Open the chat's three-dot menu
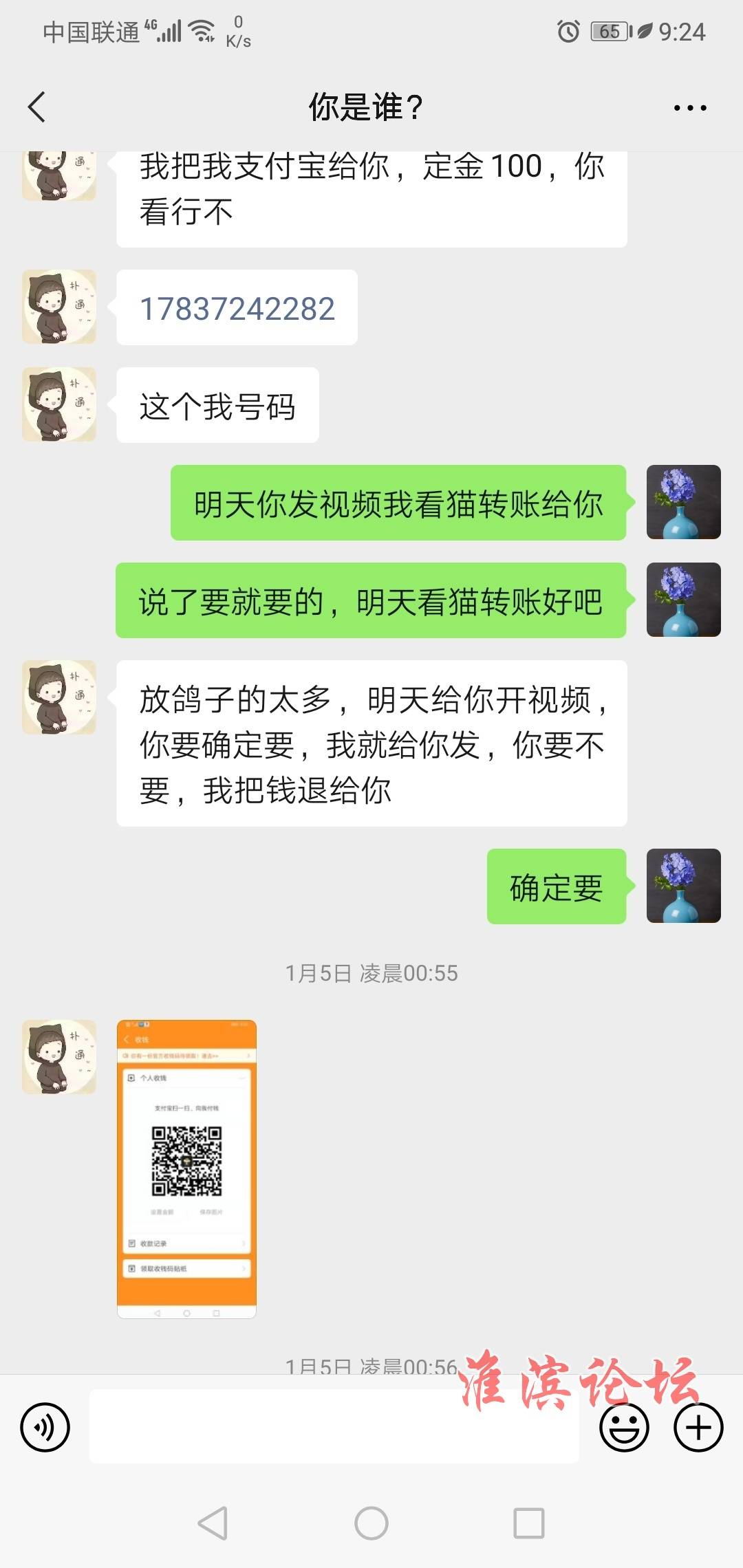 click(x=690, y=108)
